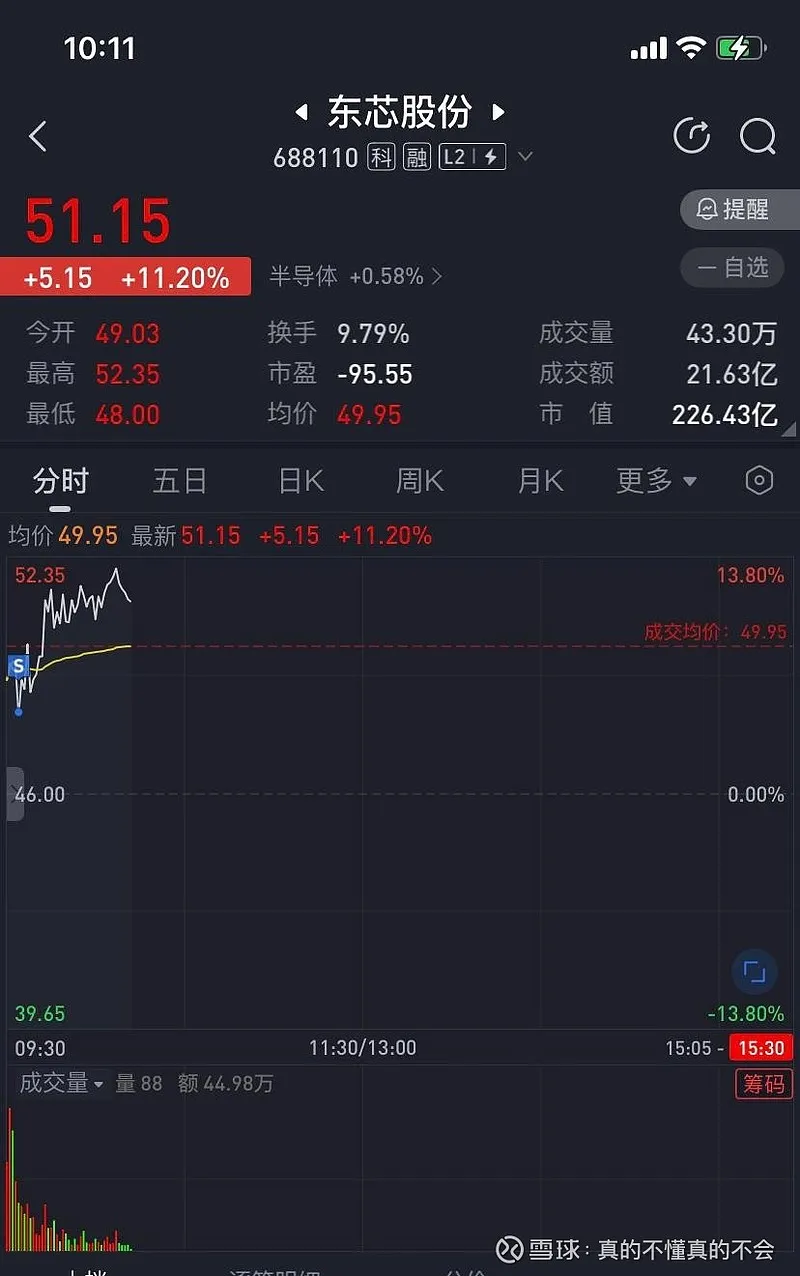Refresh the stock quote
Viewport: 800px width, 1276px height.
coord(692,136)
